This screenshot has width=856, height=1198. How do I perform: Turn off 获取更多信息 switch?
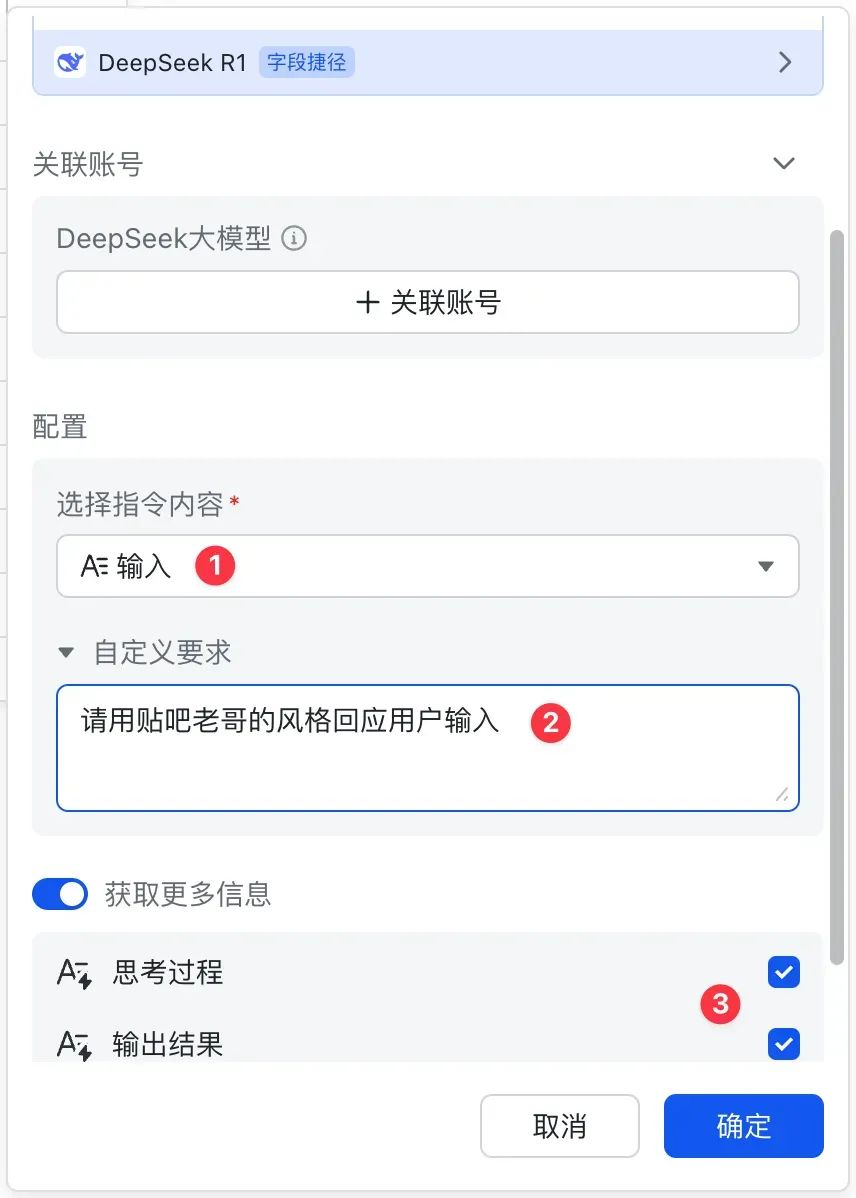60,893
